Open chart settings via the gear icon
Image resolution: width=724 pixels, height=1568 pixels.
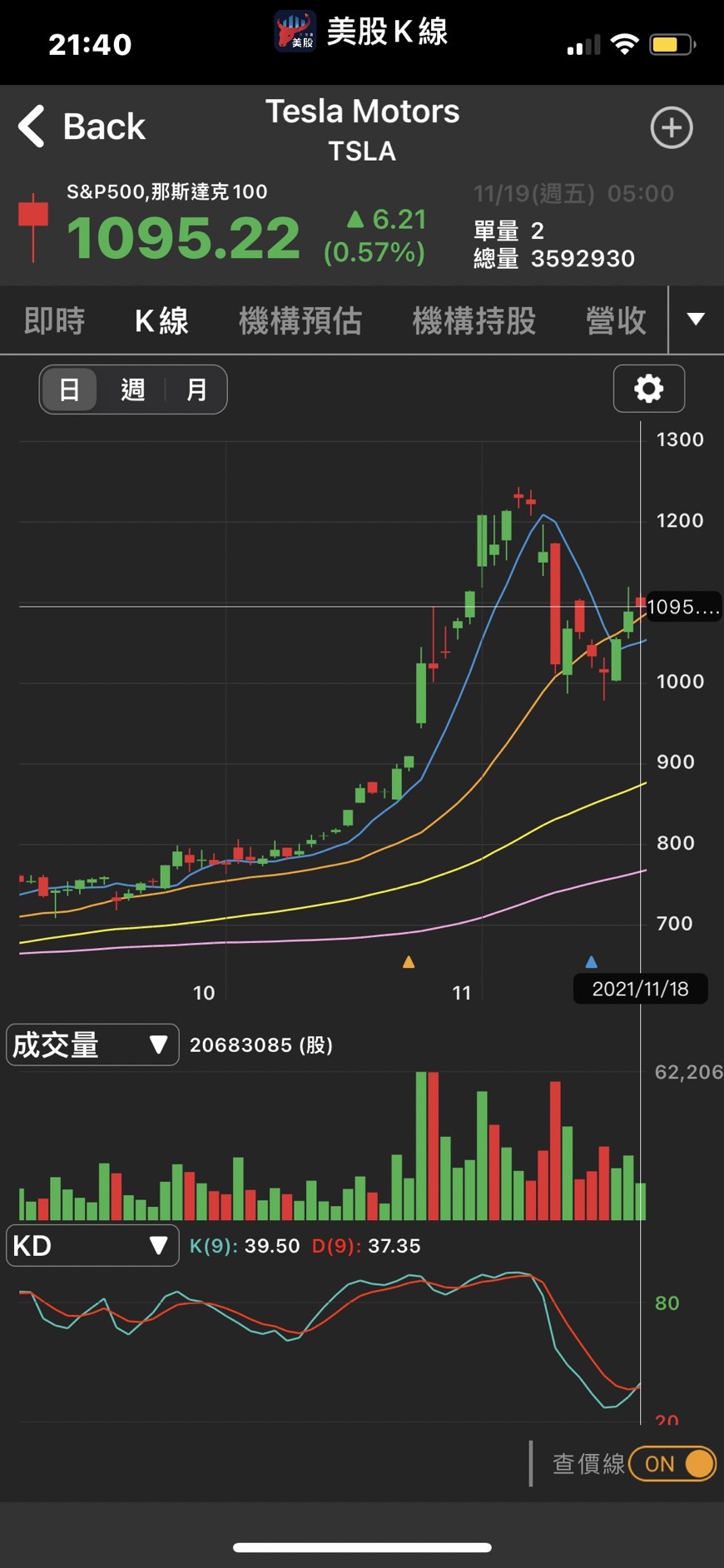coord(648,389)
